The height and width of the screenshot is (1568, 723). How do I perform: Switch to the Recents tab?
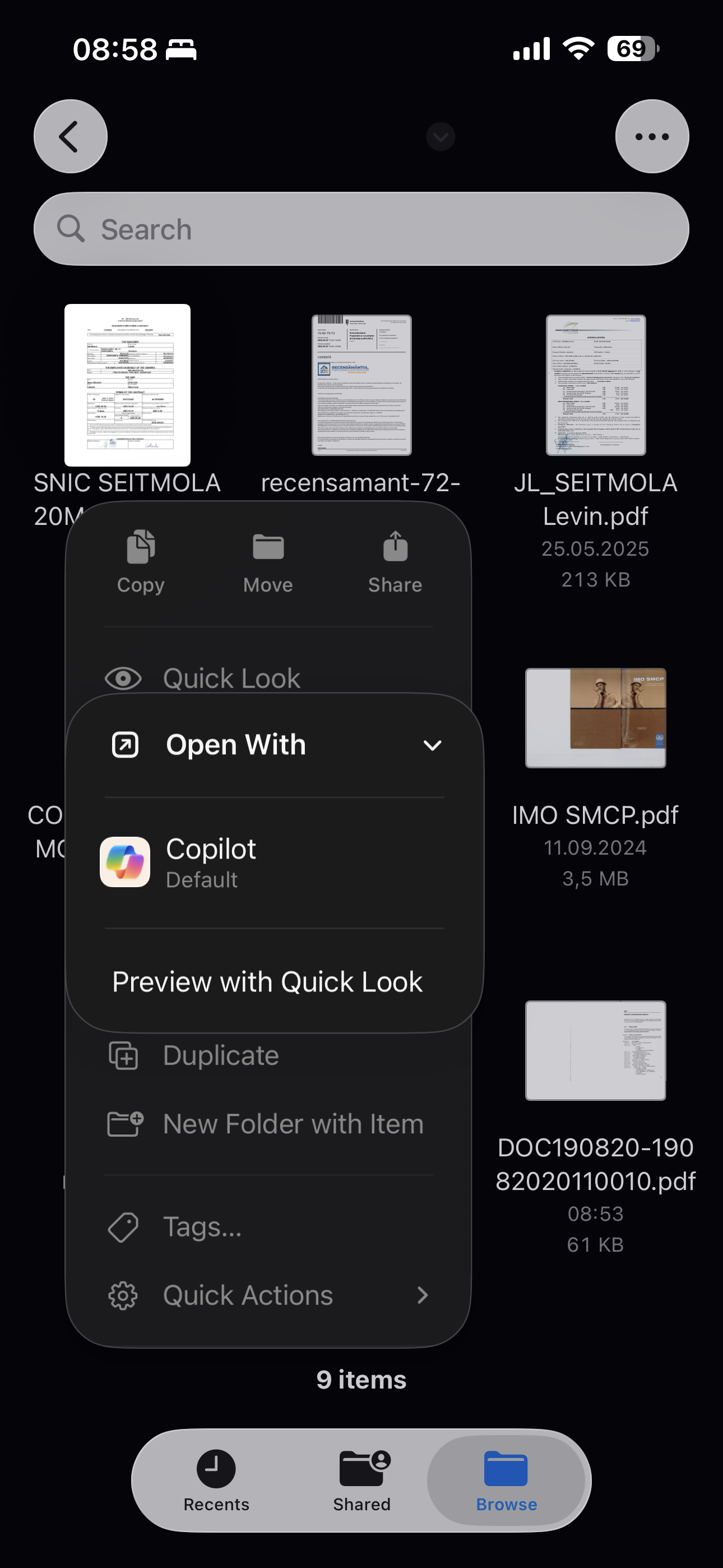tap(216, 1481)
